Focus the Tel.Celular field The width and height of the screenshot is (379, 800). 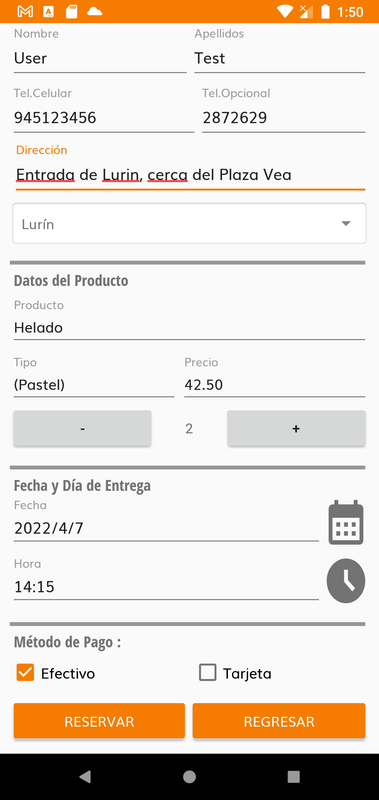tap(104, 118)
